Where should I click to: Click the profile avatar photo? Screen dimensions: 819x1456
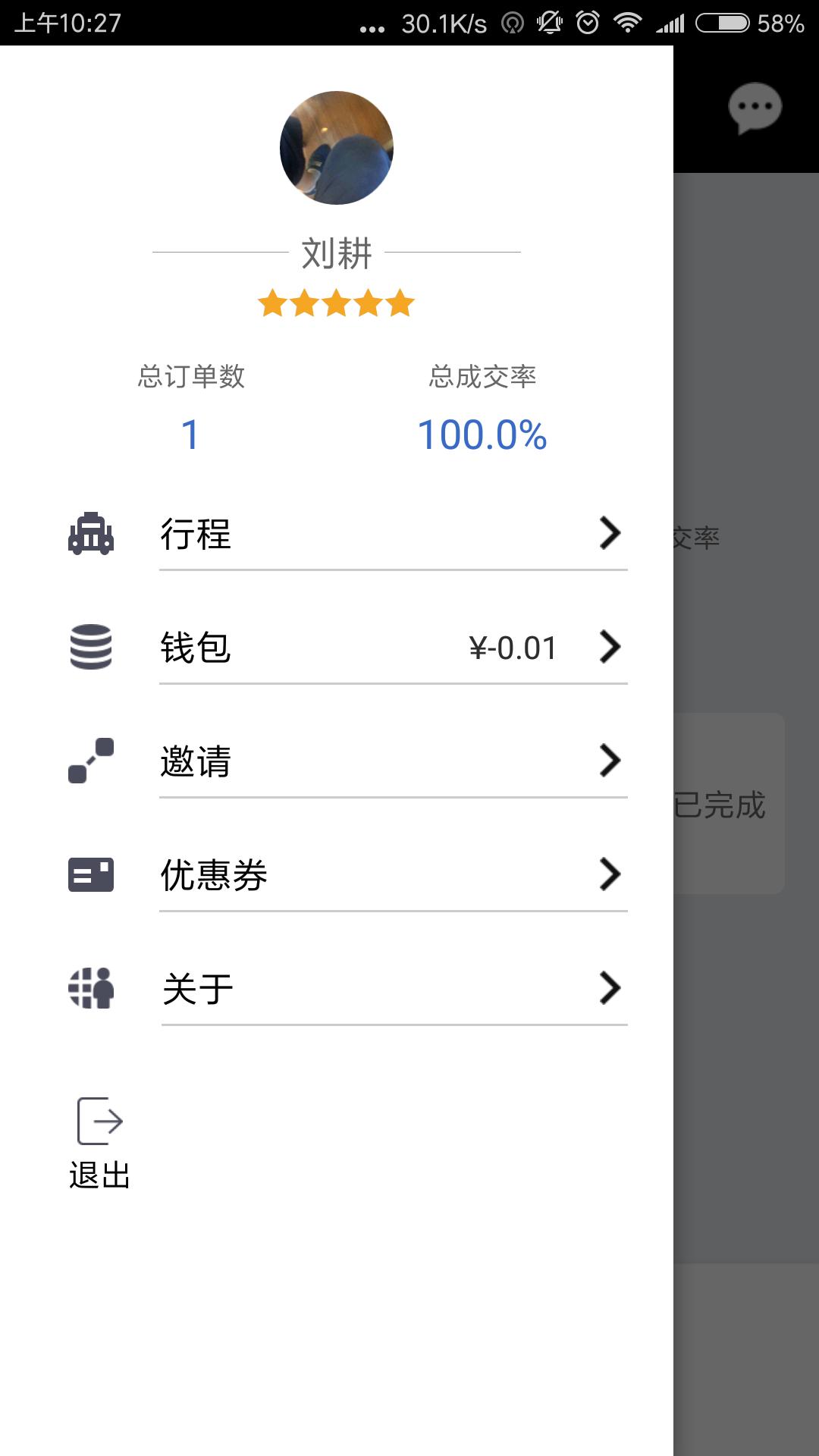click(x=337, y=147)
